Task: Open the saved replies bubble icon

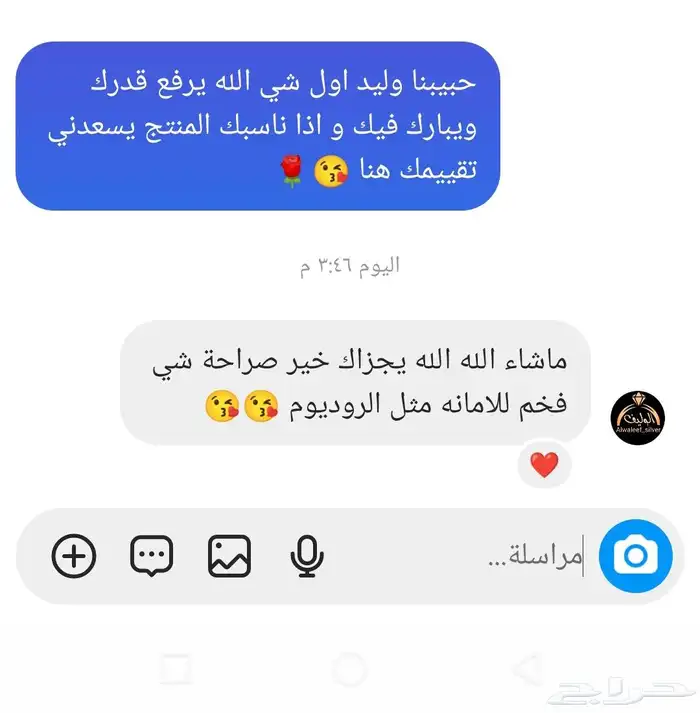Action: [x=152, y=556]
